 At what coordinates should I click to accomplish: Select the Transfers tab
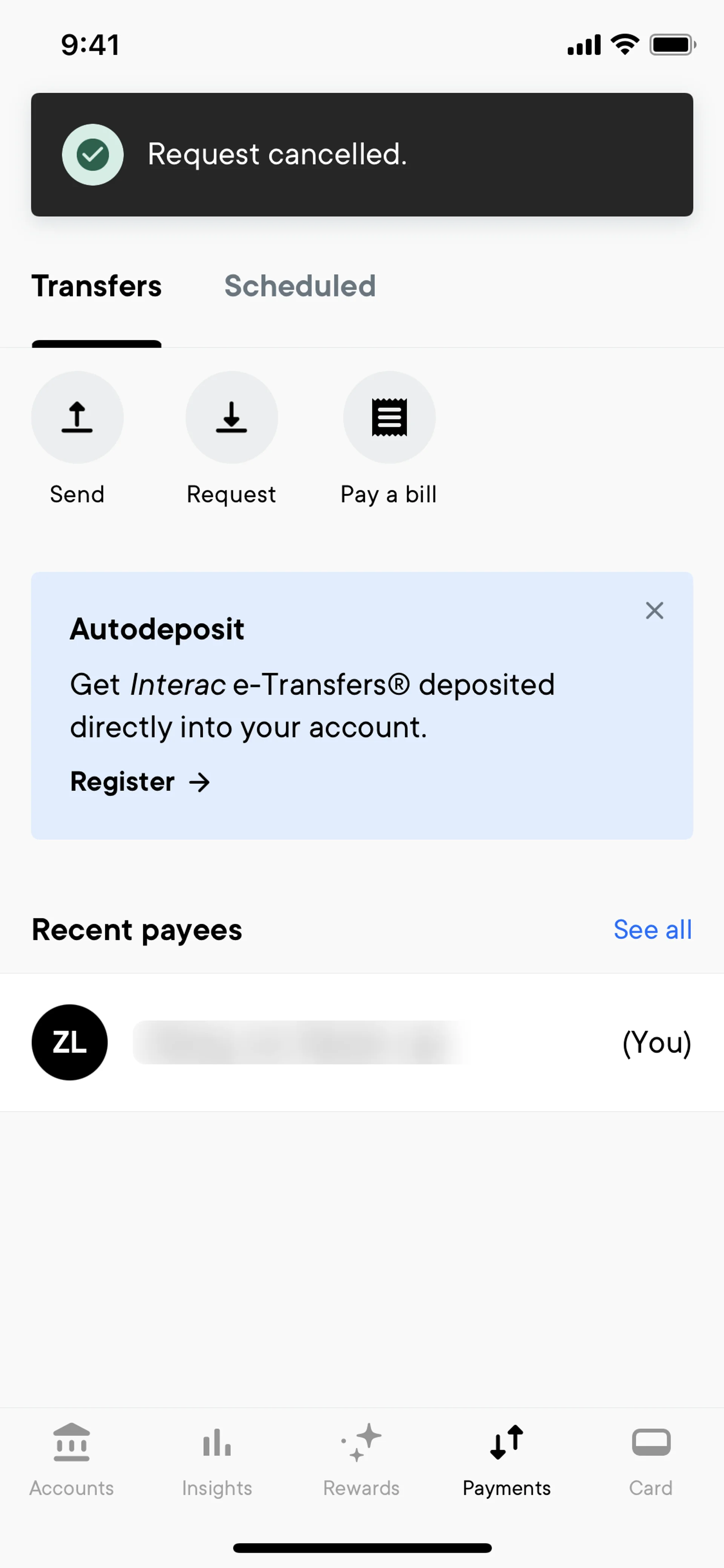[x=96, y=286]
